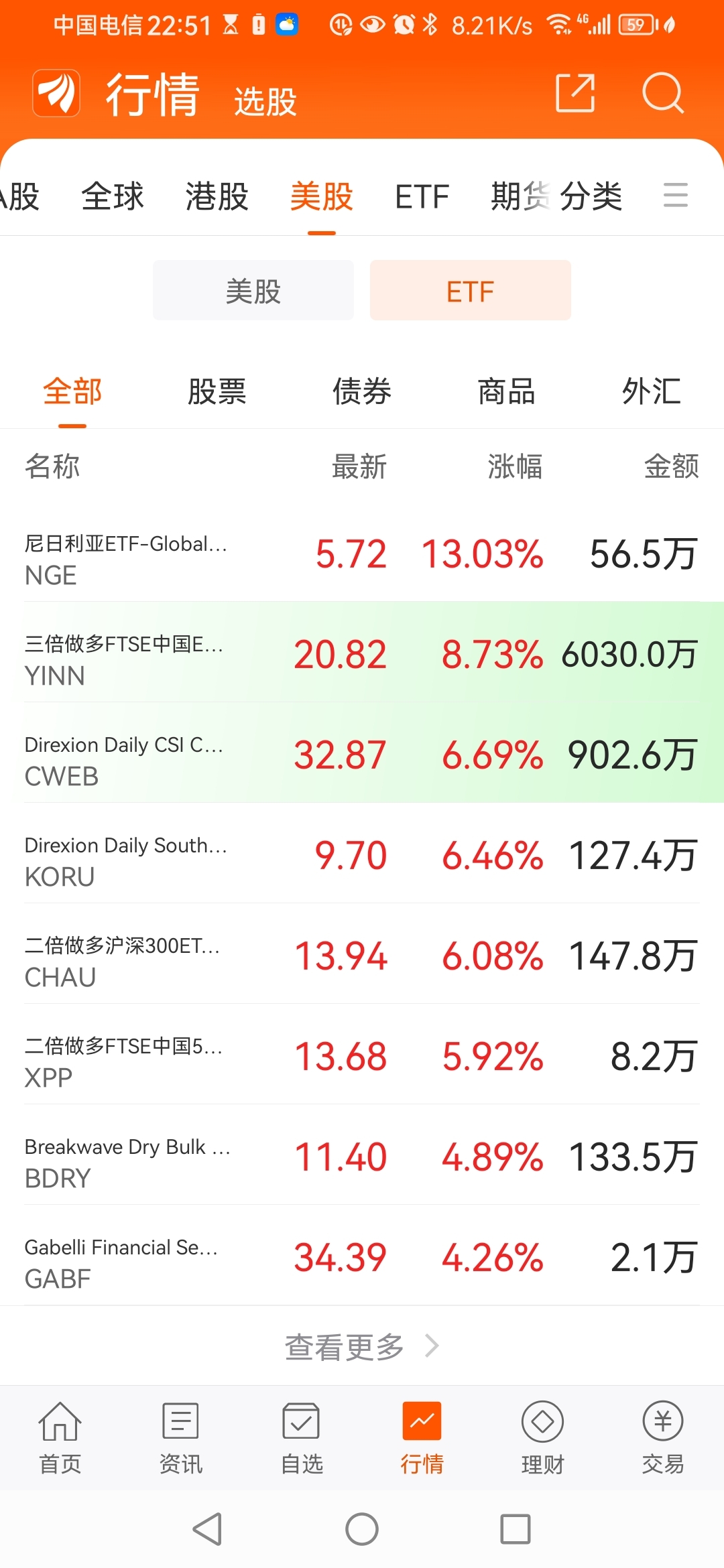Expand the hamburger menu beside 分类
724x1568 pixels.
(675, 196)
